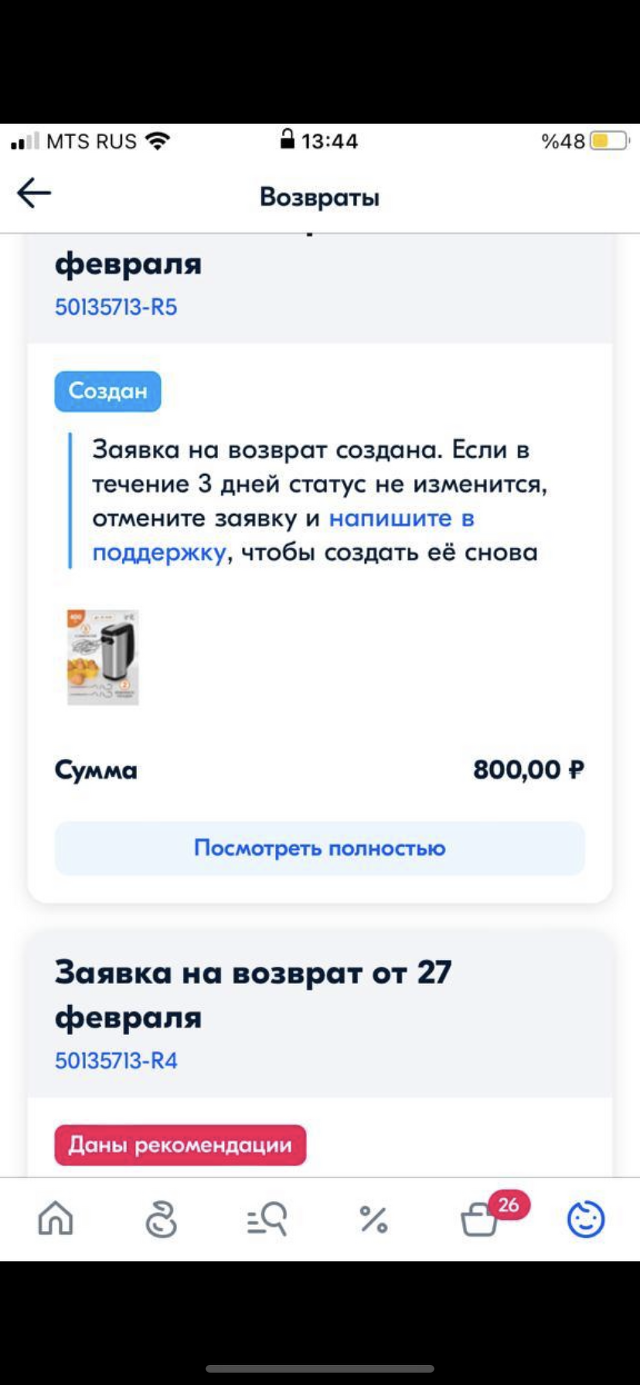Open return number 50135713-R4
Viewport: 640px width, 1385px height.
(116, 1061)
